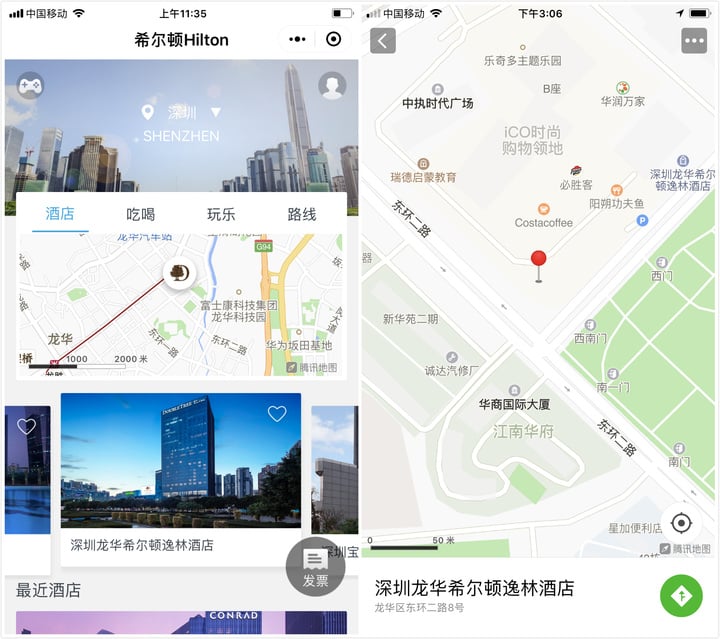Open the mini program more-options menu
Image resolution: width=720 pixels, height=639 pixels.
tap(297, 40)
